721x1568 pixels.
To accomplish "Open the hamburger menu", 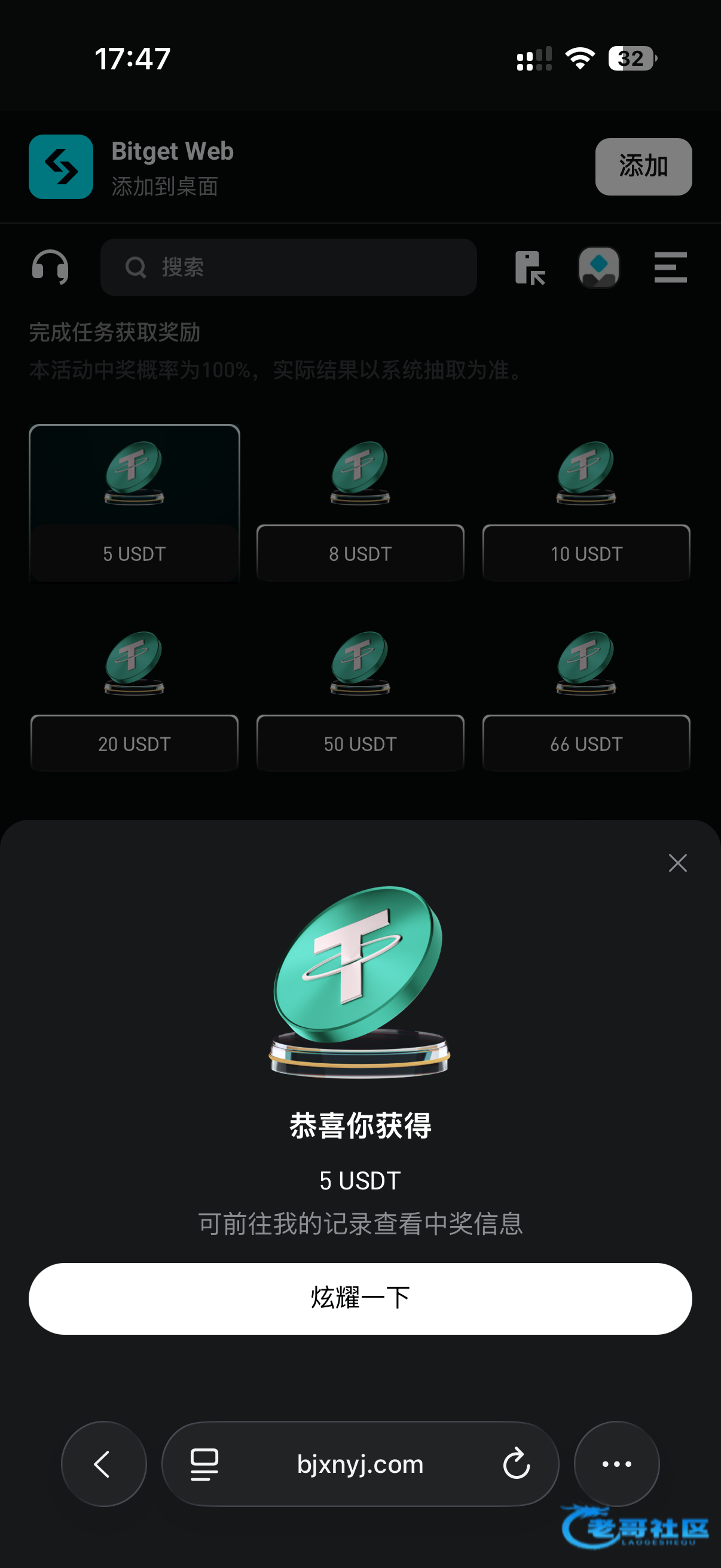I will coord(671,267).
